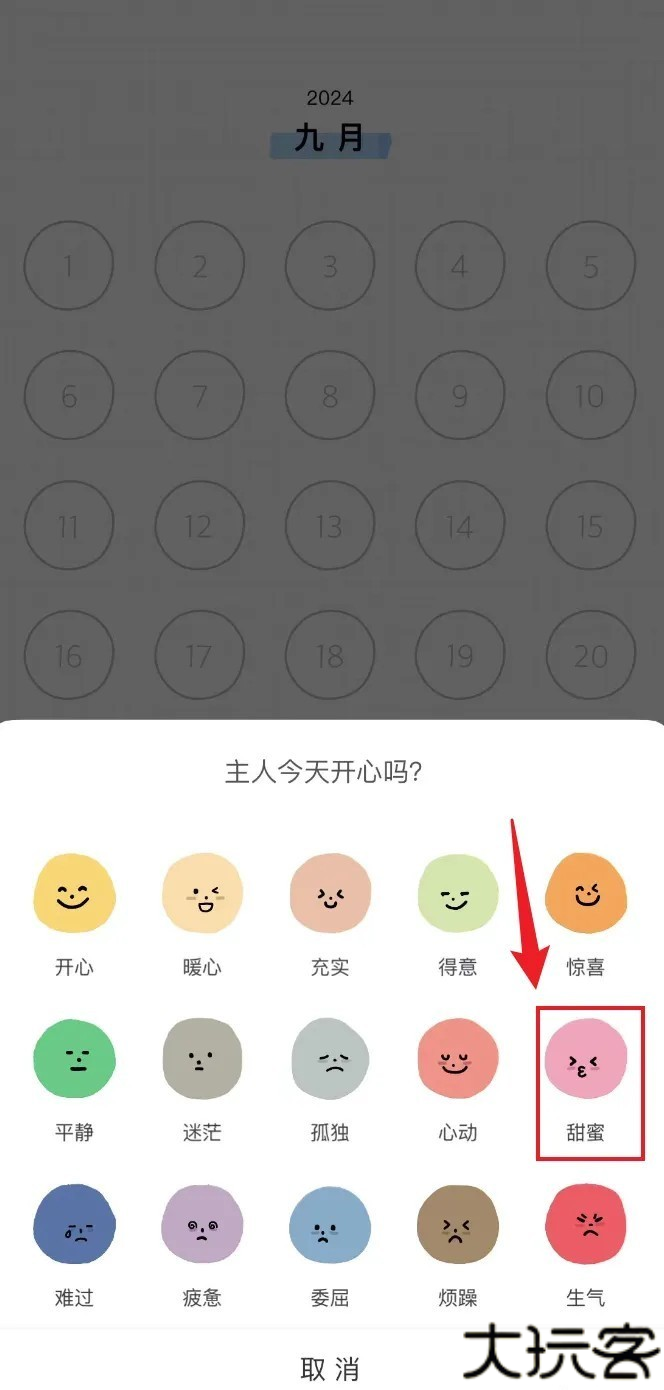Image resolution: width=664 pixels, height=1390 pixels.
Task: Choose the 孤独 mood
Action: (x=330, y=1059)
